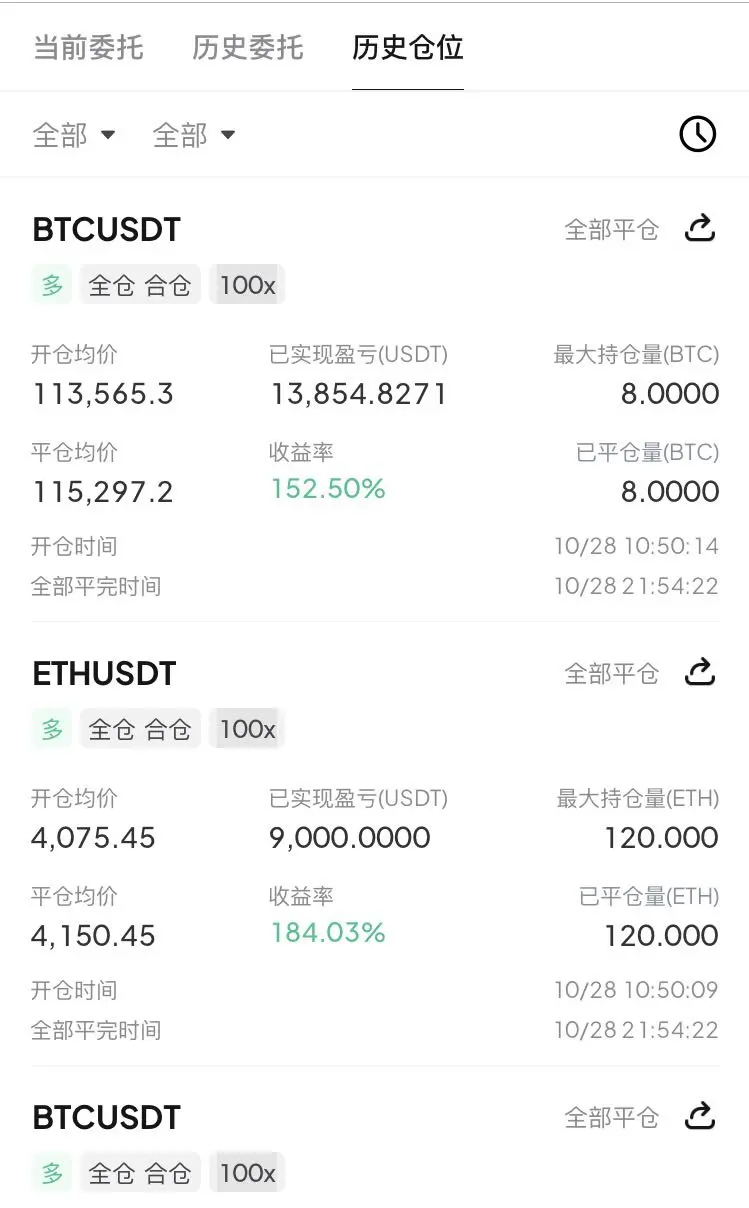749x1208 pixels.
Task: Share the BTCUSDT position with 152.50% return
Action: [700, 229]
